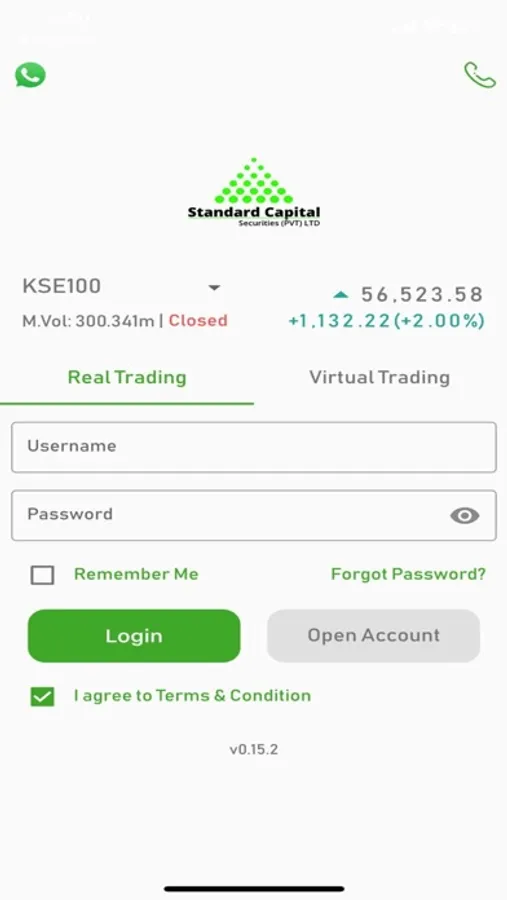507x900 pixels.
Task: Focus the Username field
Action: [254, 447]
